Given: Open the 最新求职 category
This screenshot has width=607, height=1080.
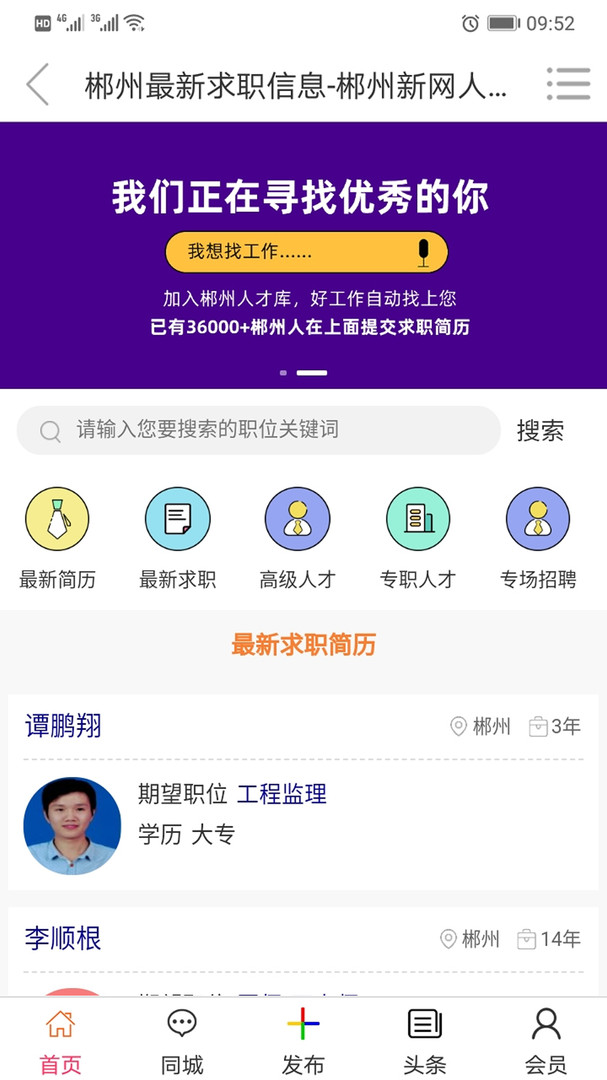Looking at the screenshot, I should (177, 537).
